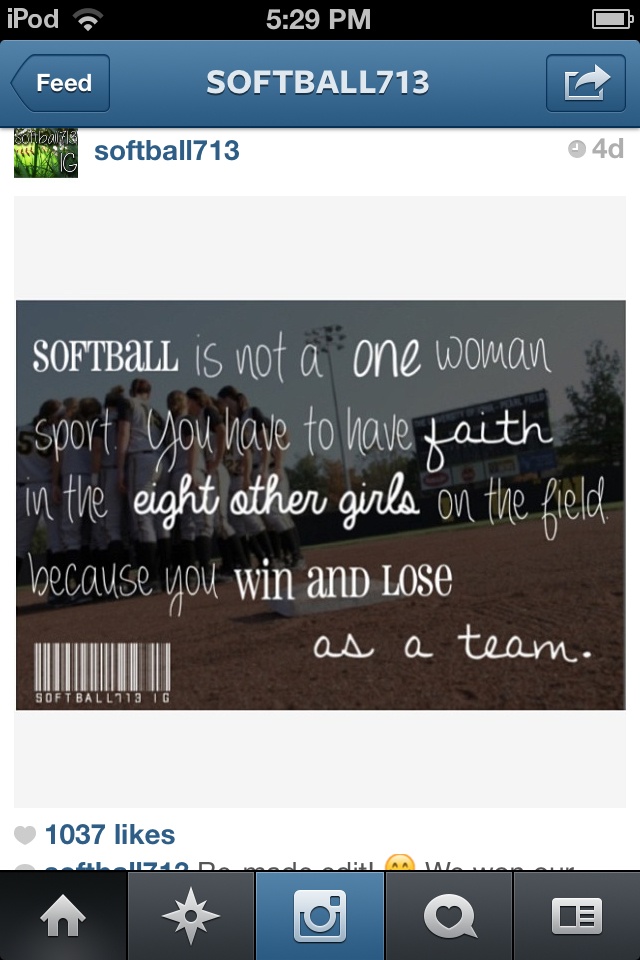Tap the softball713 profile picture

[x=45, y=152]
